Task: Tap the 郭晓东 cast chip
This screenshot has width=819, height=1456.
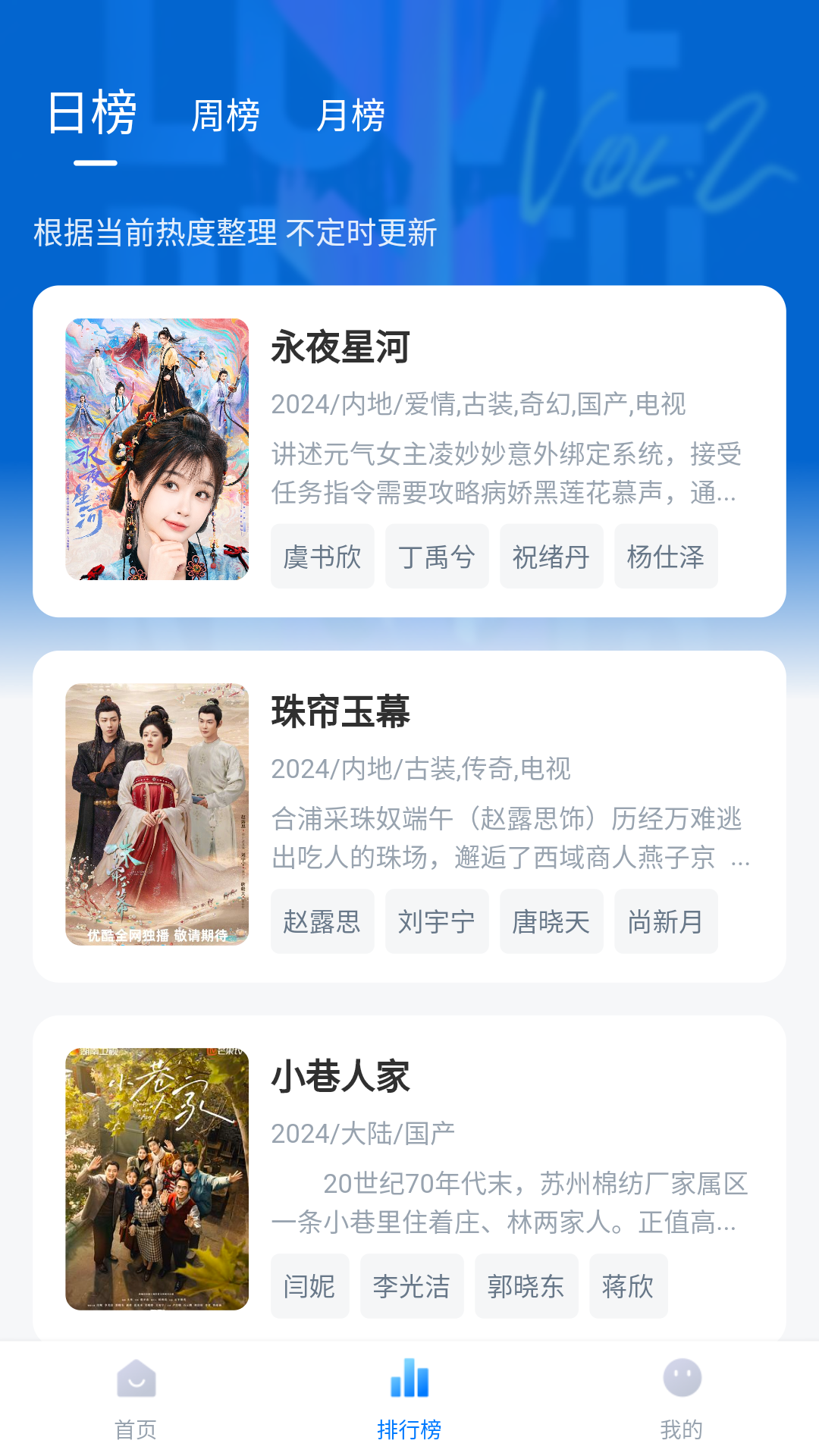Action: (x=526, y=1286)
